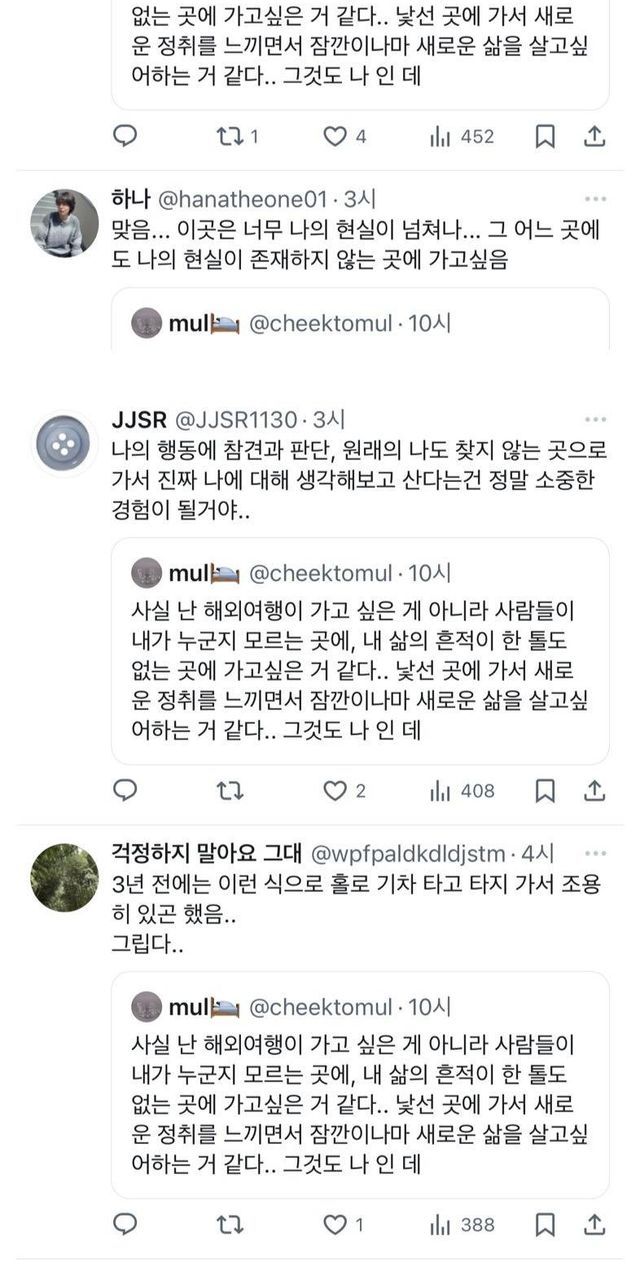Open overflow menu on 걱정하지 말아요 그대's post
The width and height of the screenshot is (640, 1275).
[x=595, y=855]
